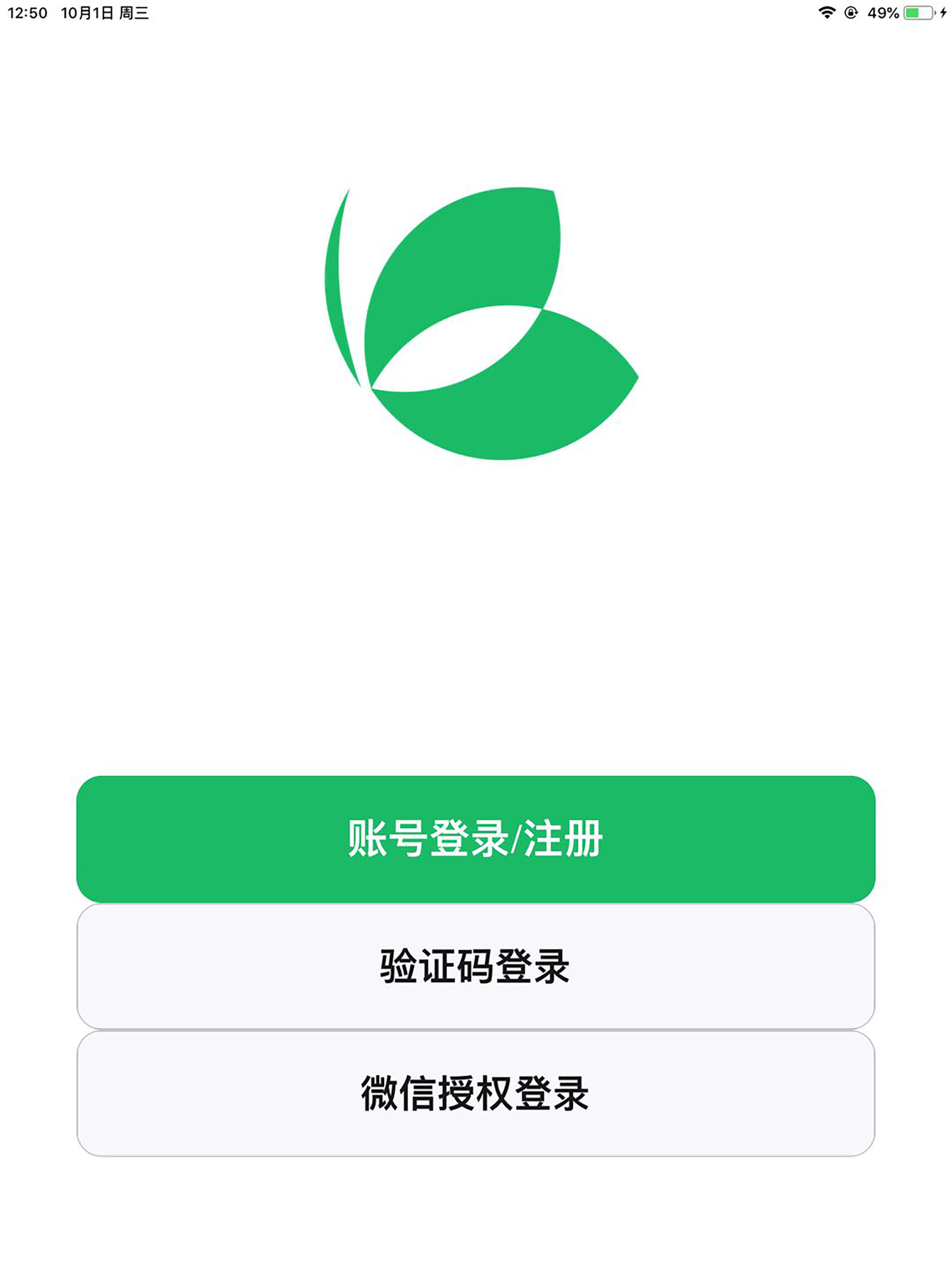Select 微信授权登录 option
Viewport: 952px width, 1270px height.
(x=476, y=1093)
